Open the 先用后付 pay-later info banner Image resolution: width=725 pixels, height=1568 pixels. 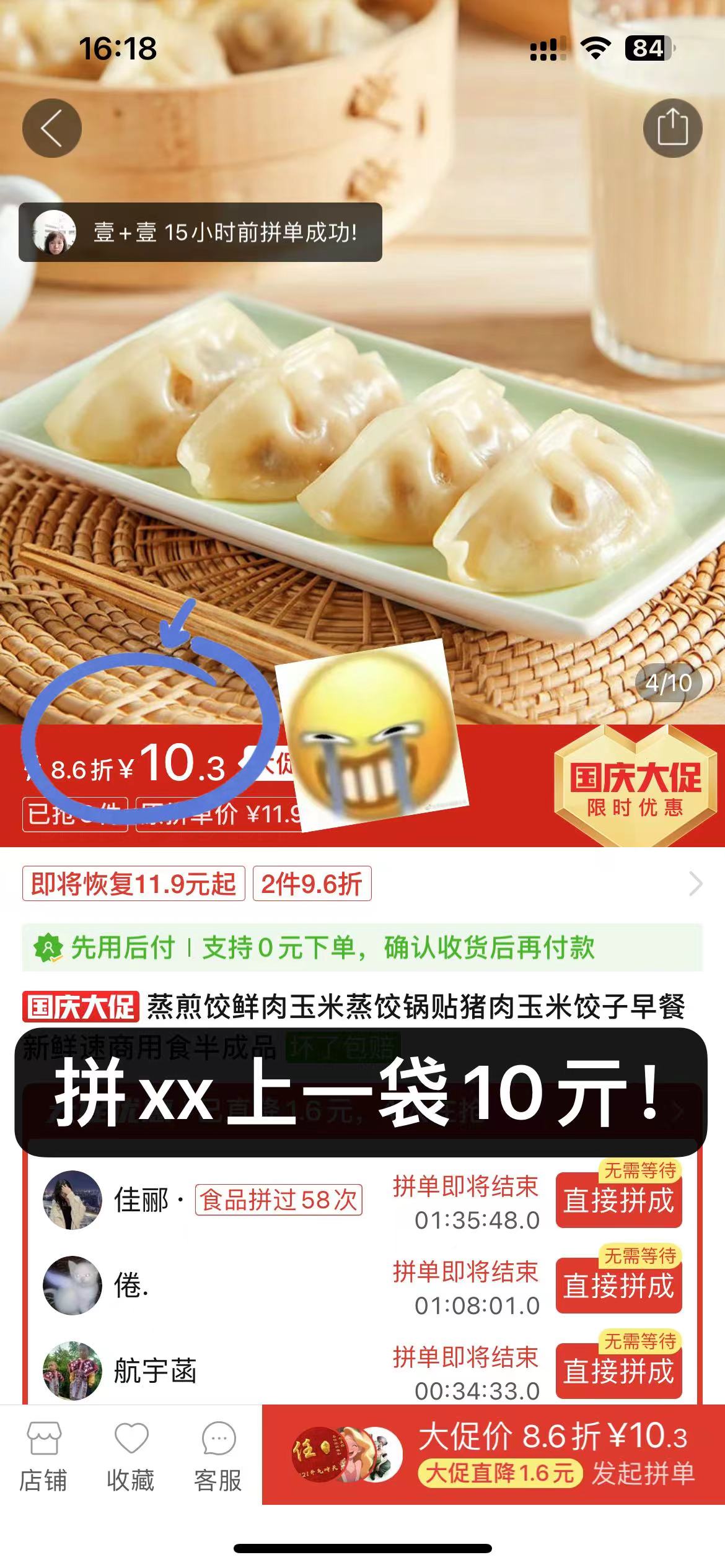pyautogui.click(x=362, y=947)
